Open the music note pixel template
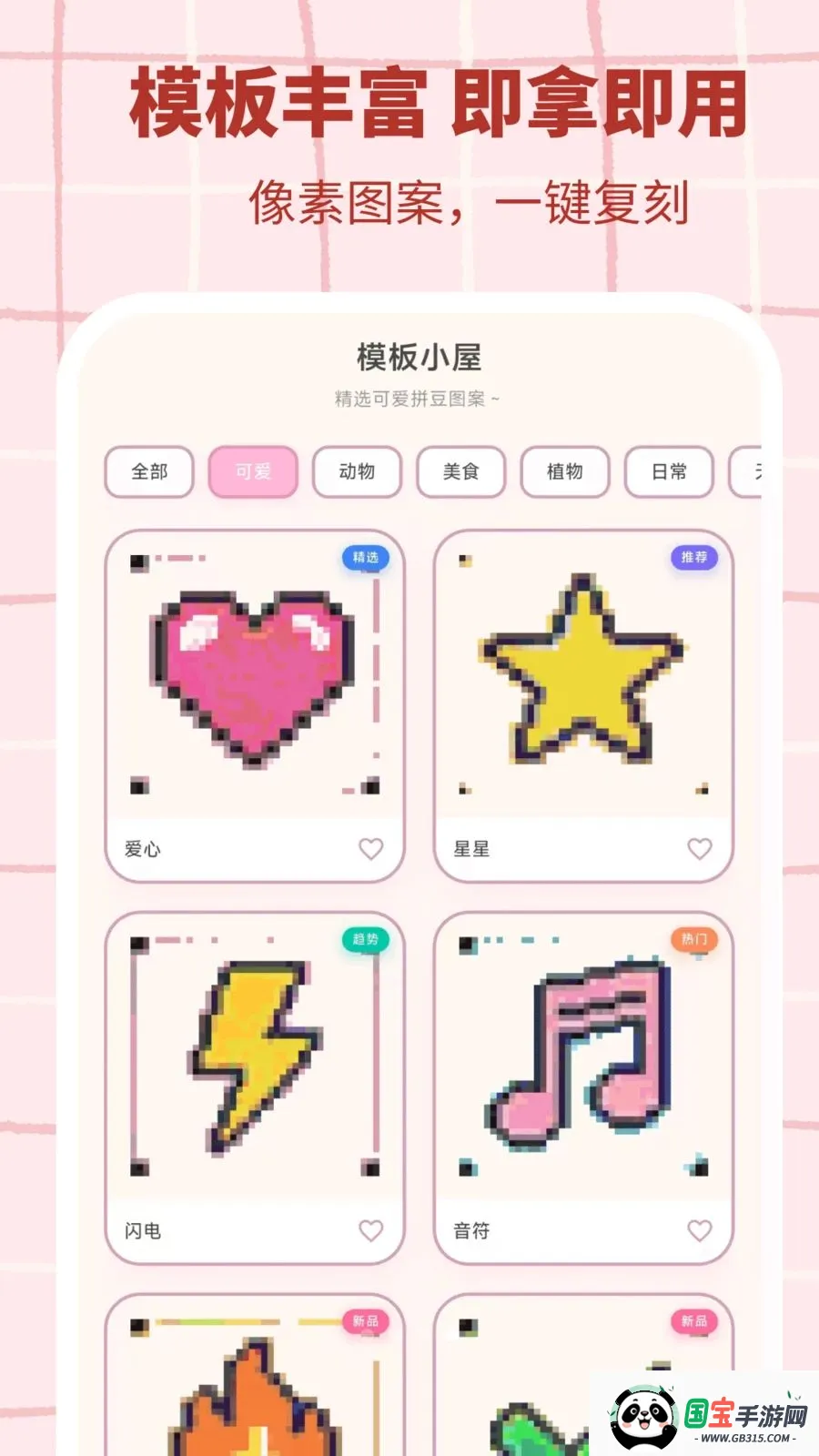 click(582, 1056)
